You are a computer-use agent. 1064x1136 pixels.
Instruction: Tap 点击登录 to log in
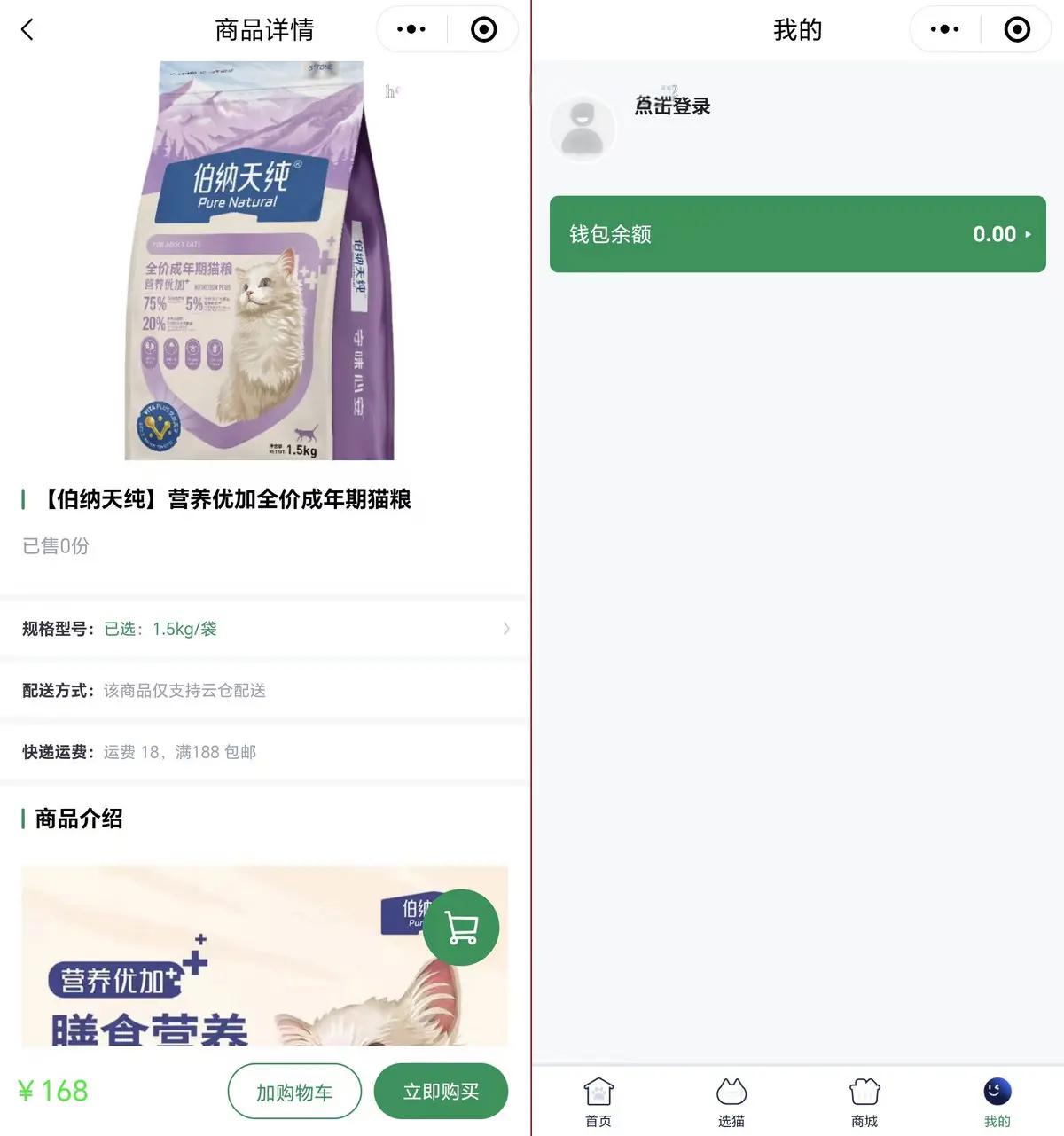[x=672, y=106]
